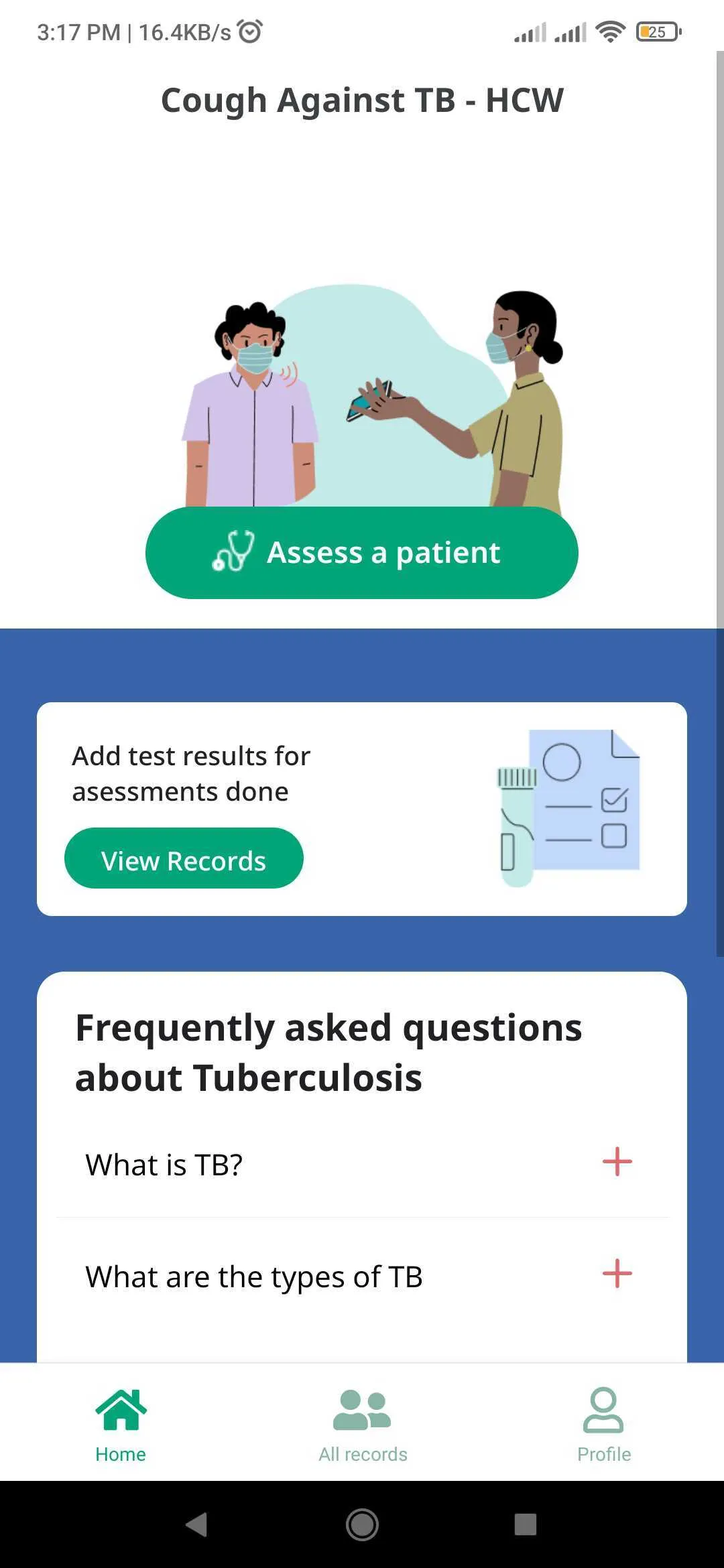Viewport: 724px width, 1568px height.
Task: Open recent apps from navigation bar
Action: coord(526,1524)
